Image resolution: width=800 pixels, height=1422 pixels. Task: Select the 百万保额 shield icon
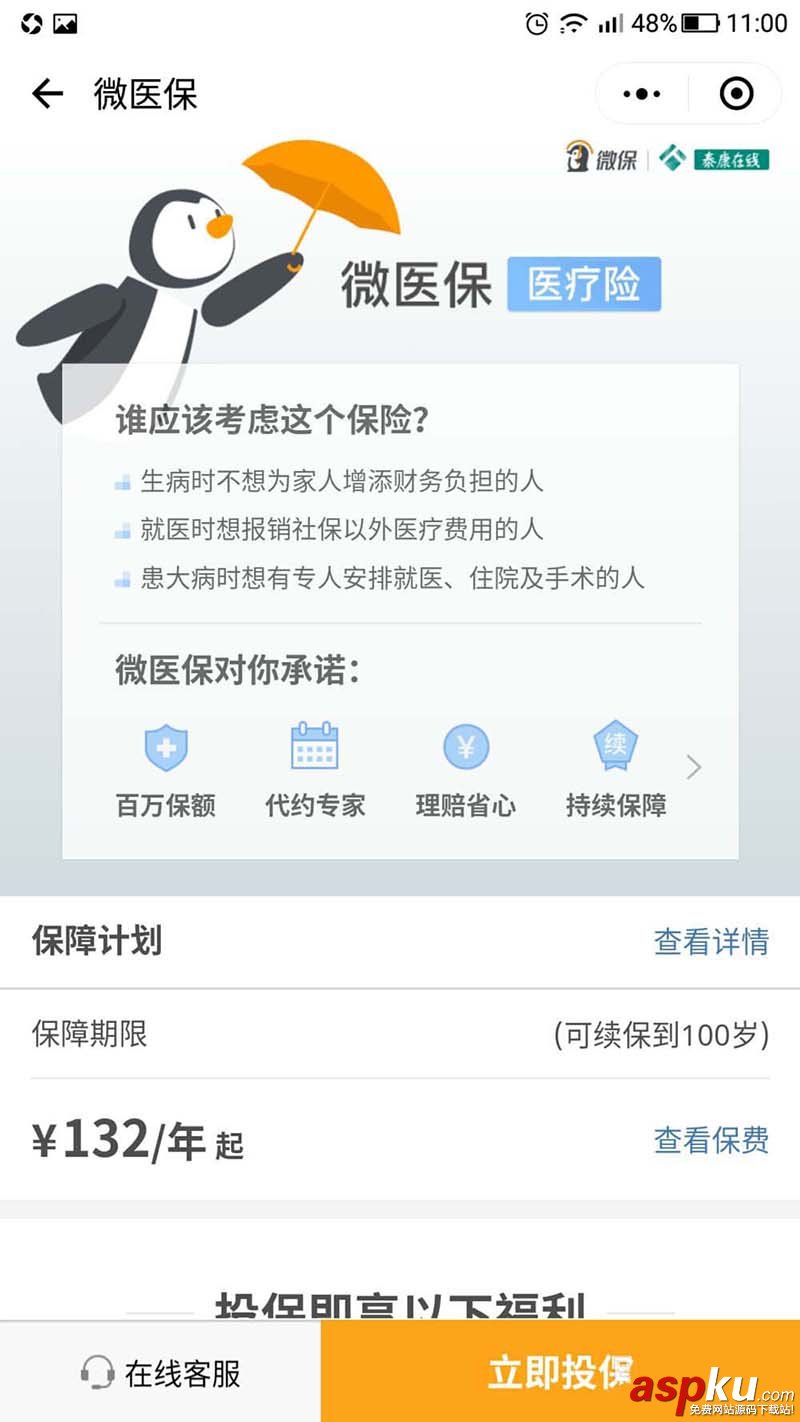(165, 746)
